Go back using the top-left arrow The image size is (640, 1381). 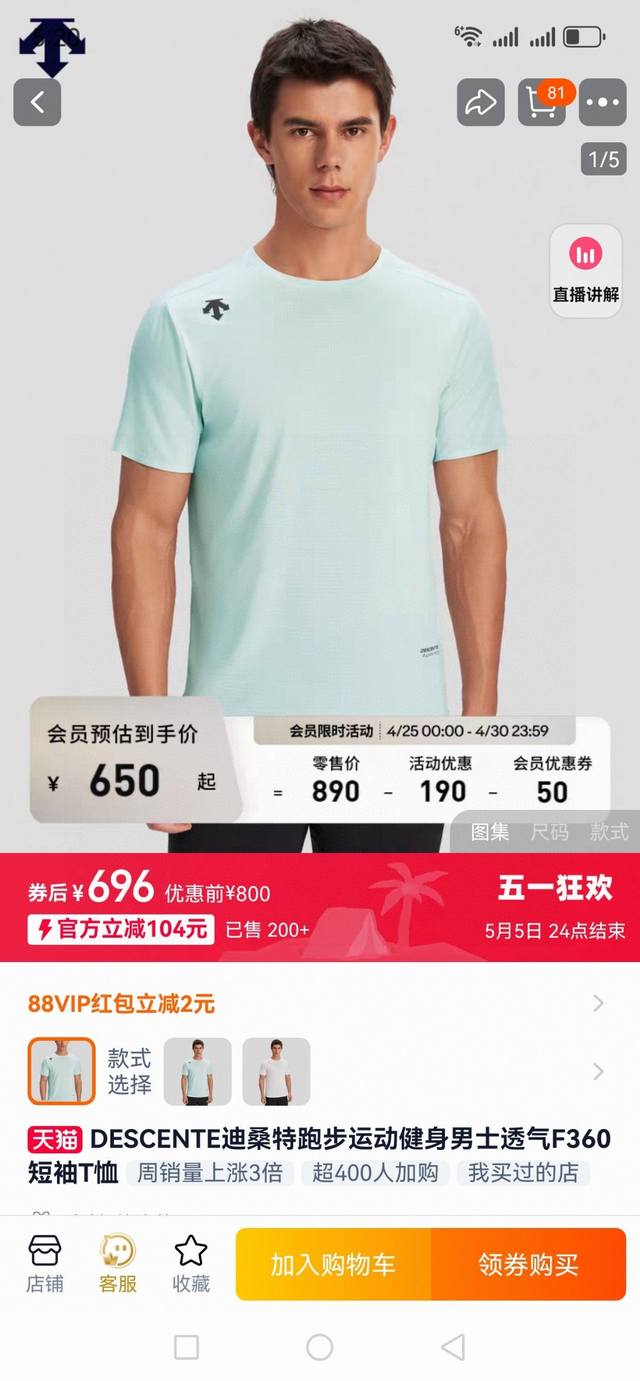tap(37, 102)
